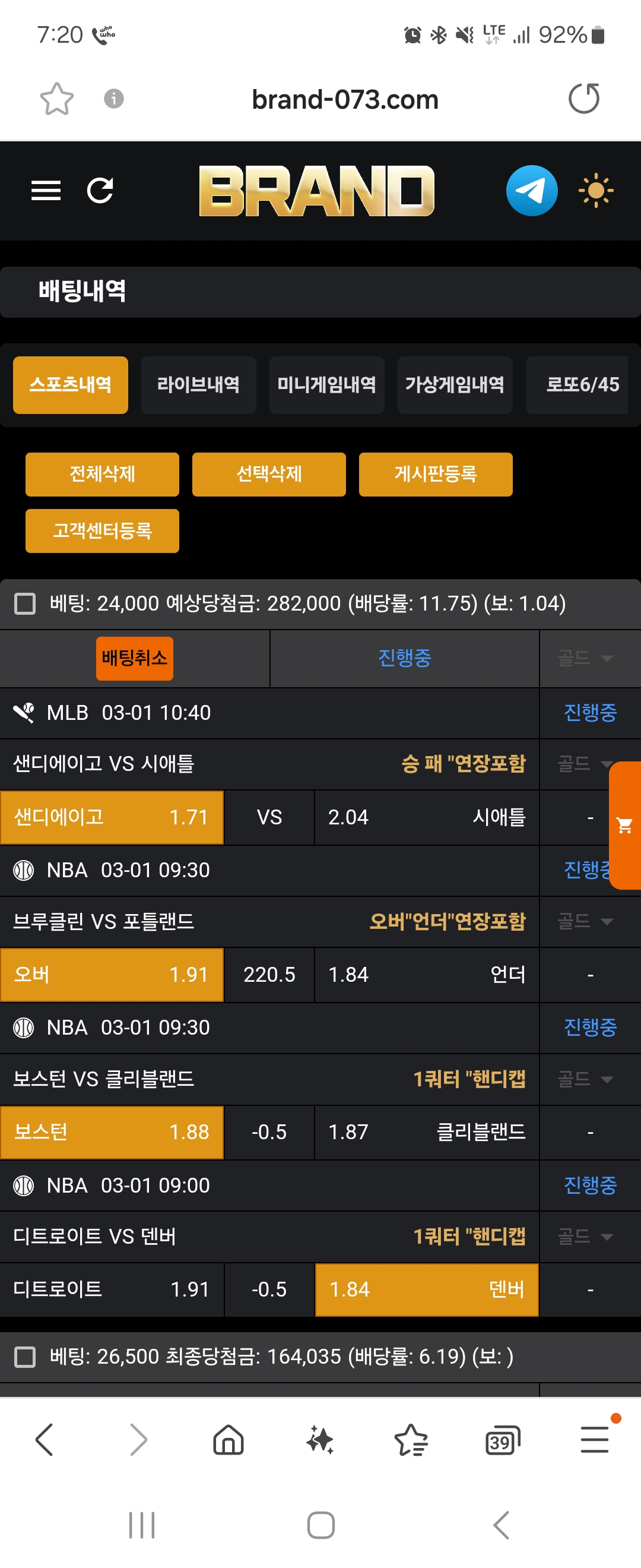Tap the 선택삭제 button

269,474
